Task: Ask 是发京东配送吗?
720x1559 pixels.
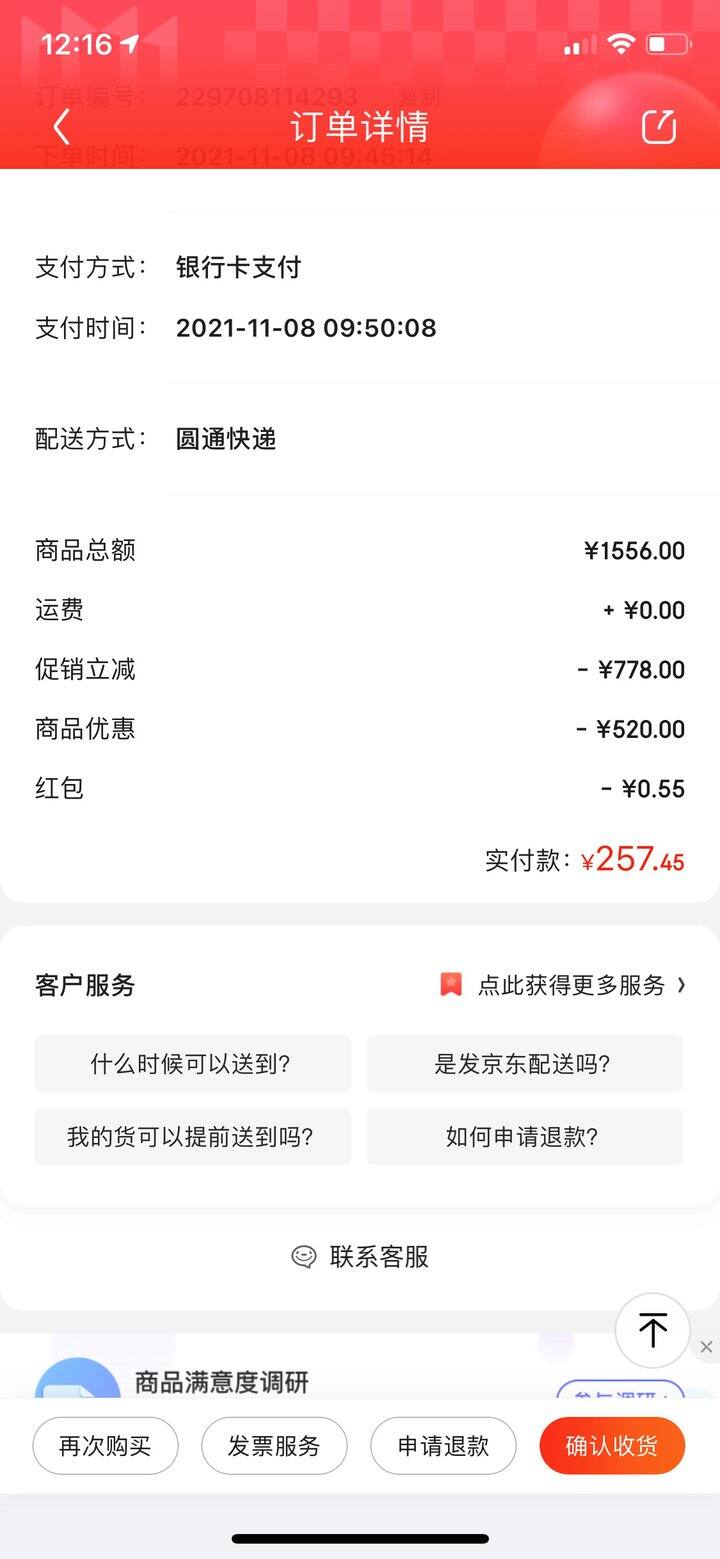Action: pyautogui.click(x=525, y=1064)
